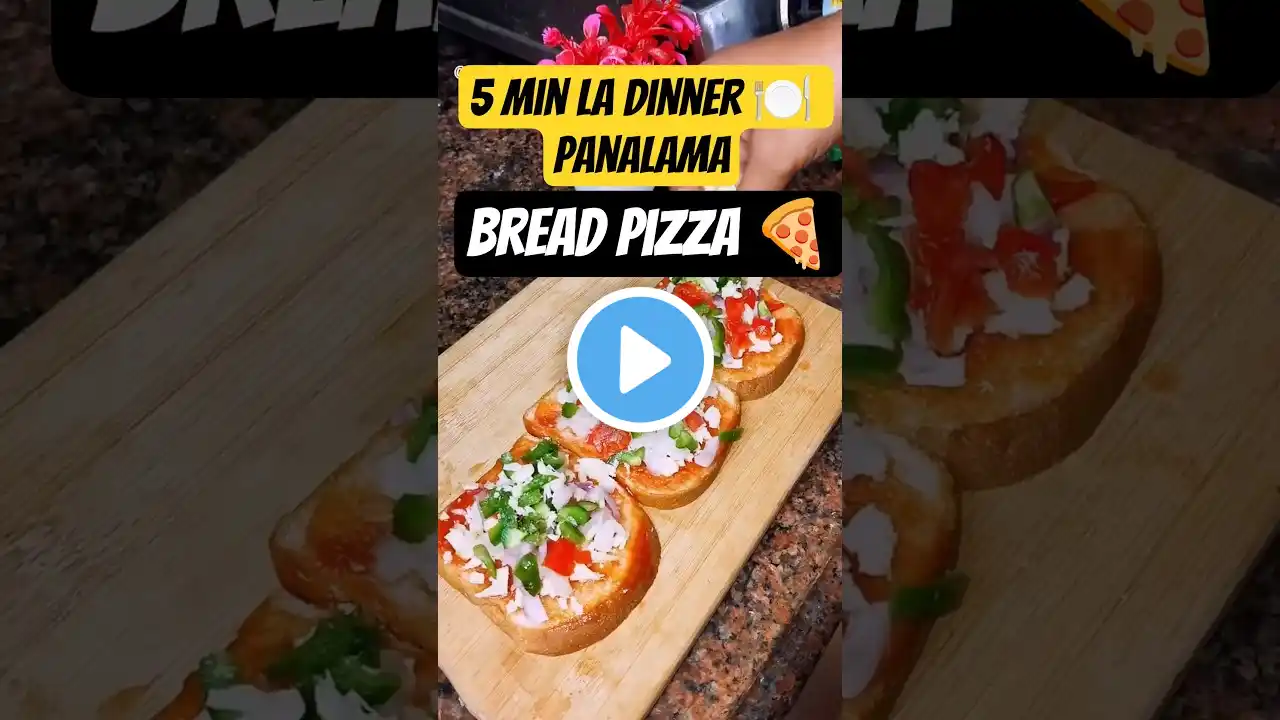Play the Bread Pizza video
The image size is (1280, 720).
[640, 359]
